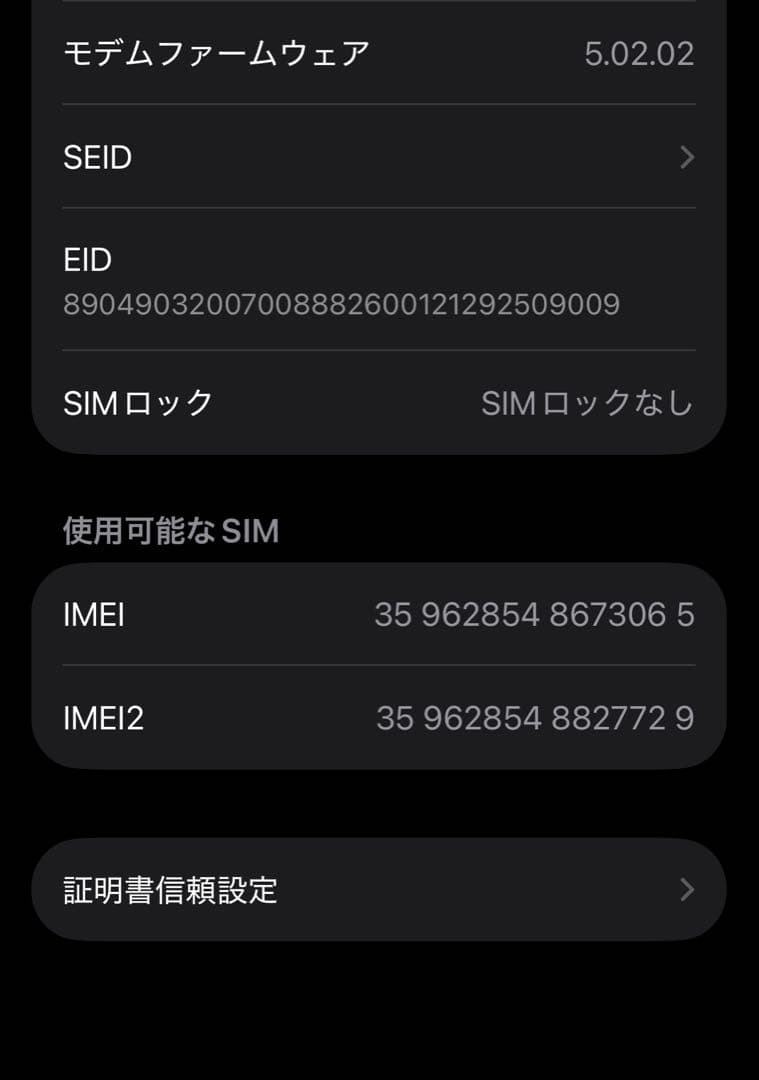Tap the available SIM group panel
Screen dimensions: 759x1080
(379, 667)
